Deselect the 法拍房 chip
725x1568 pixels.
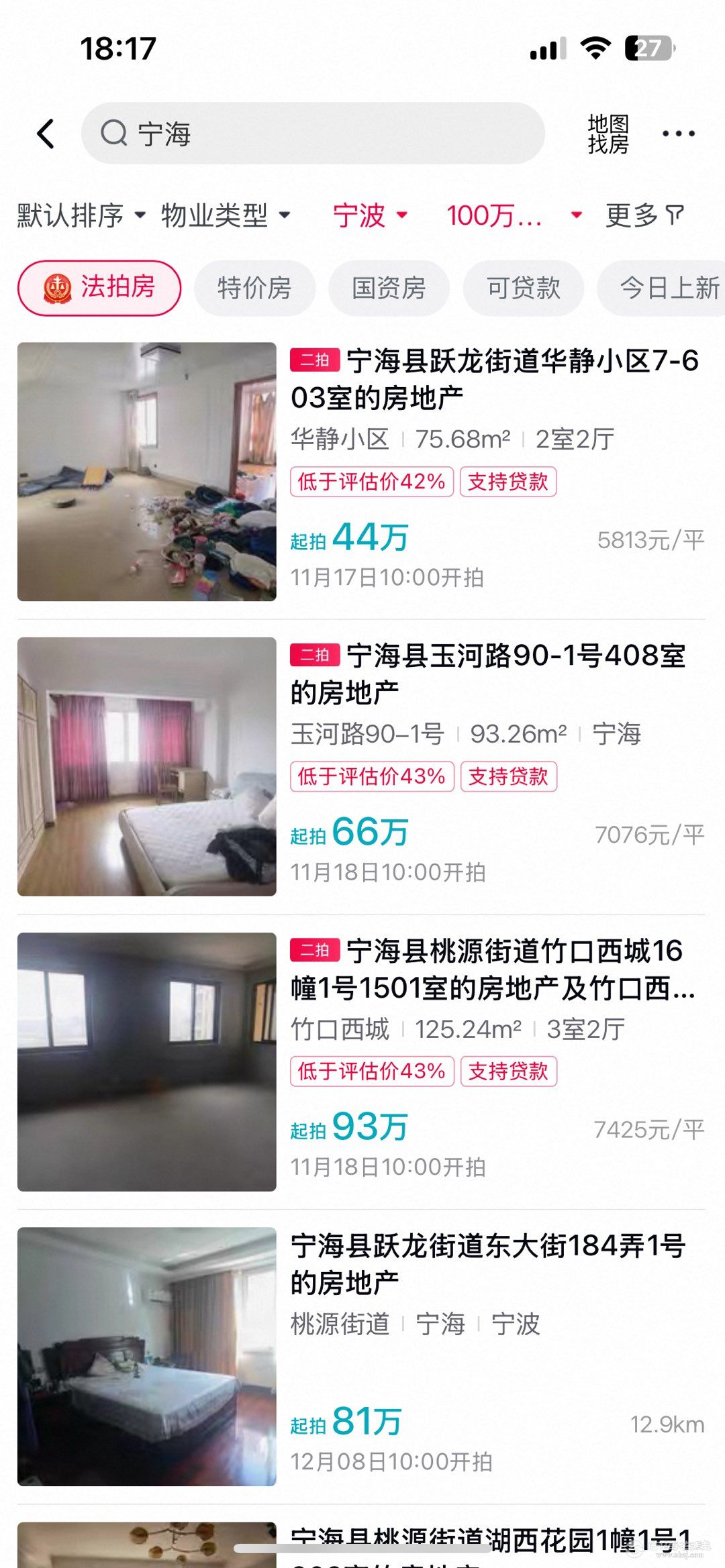[x=99, y=288]
